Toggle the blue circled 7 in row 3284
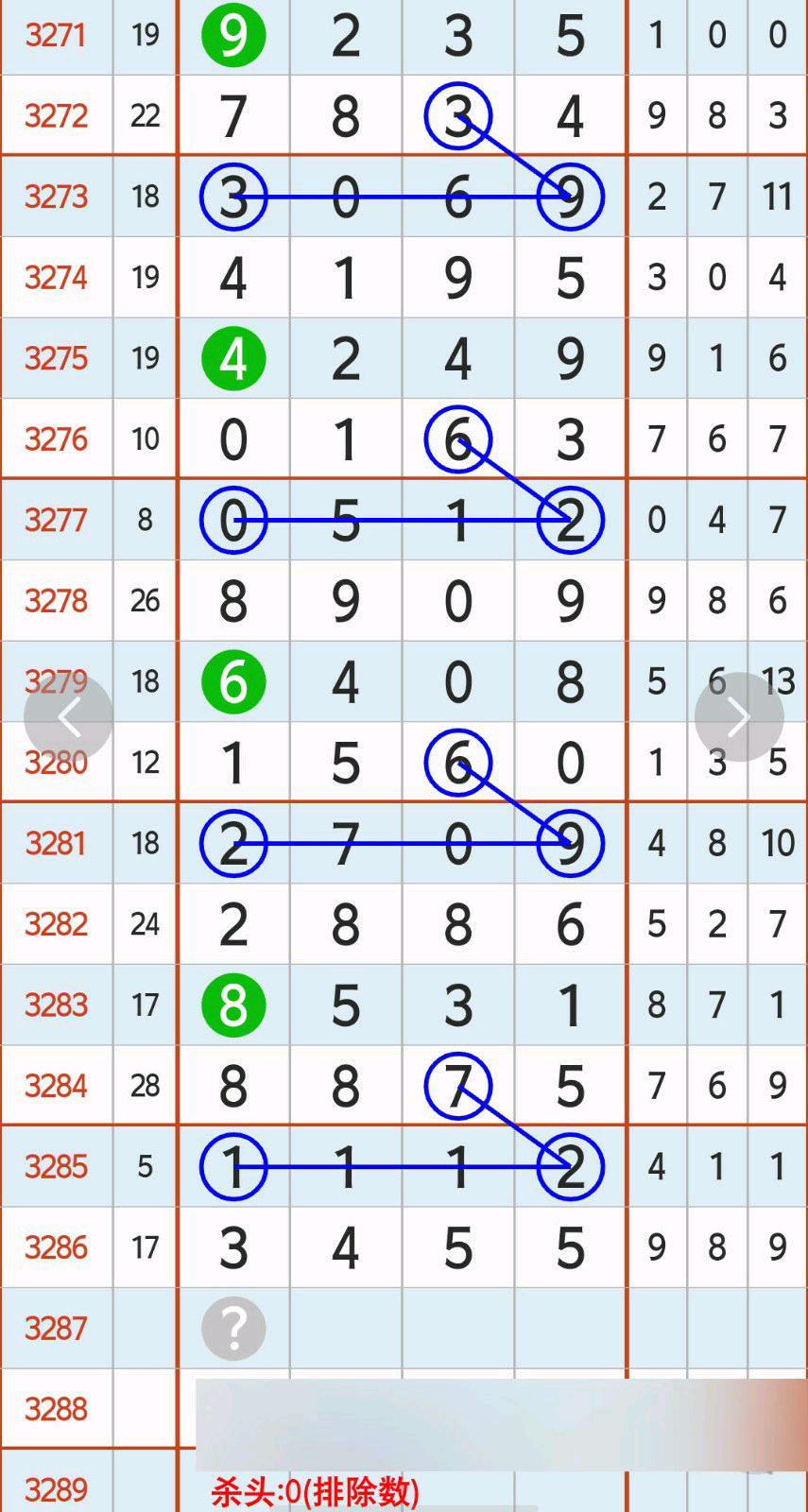This screenshot has height=1512, width=808. coord(458,1086)
